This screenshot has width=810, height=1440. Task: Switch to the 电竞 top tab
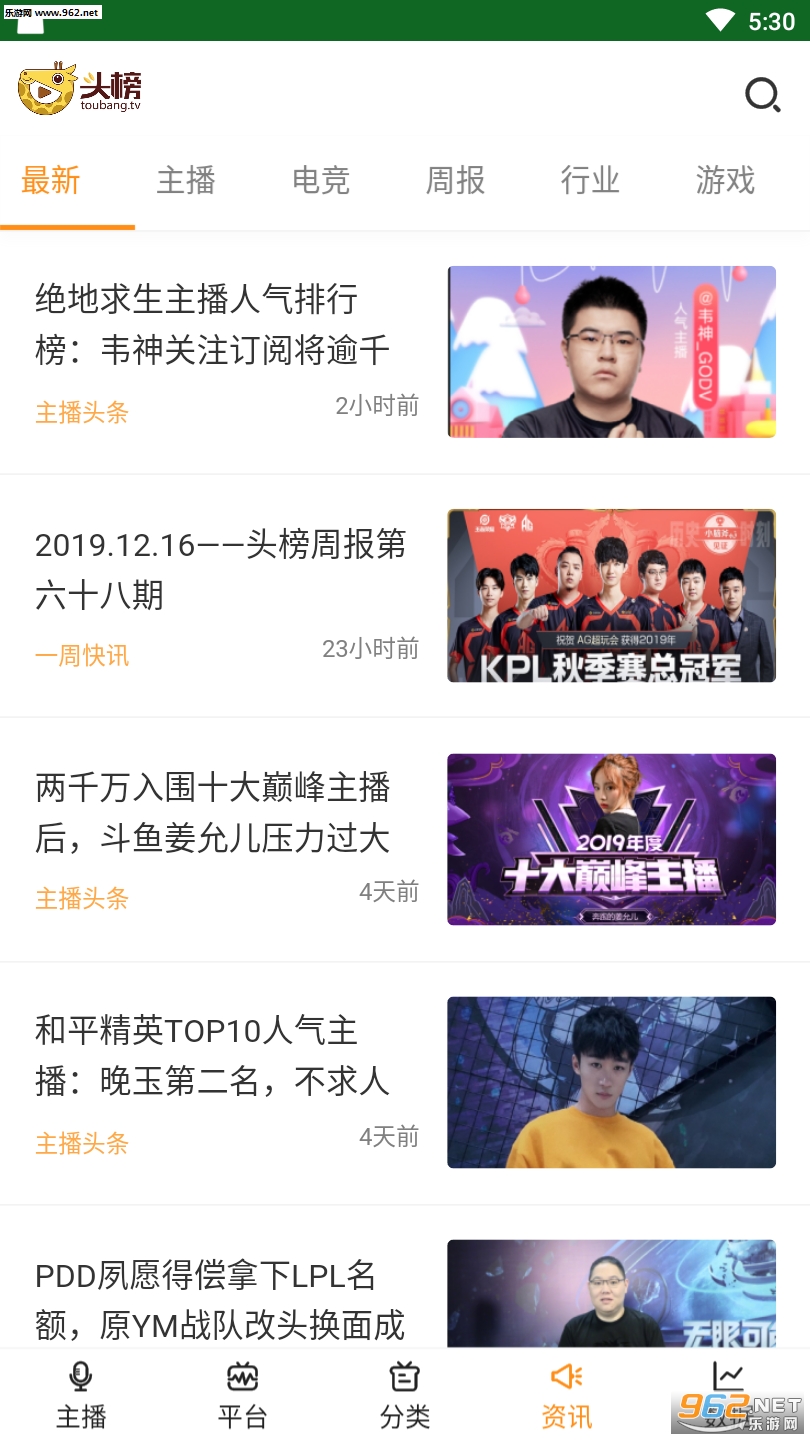click(x=321, y=181)
